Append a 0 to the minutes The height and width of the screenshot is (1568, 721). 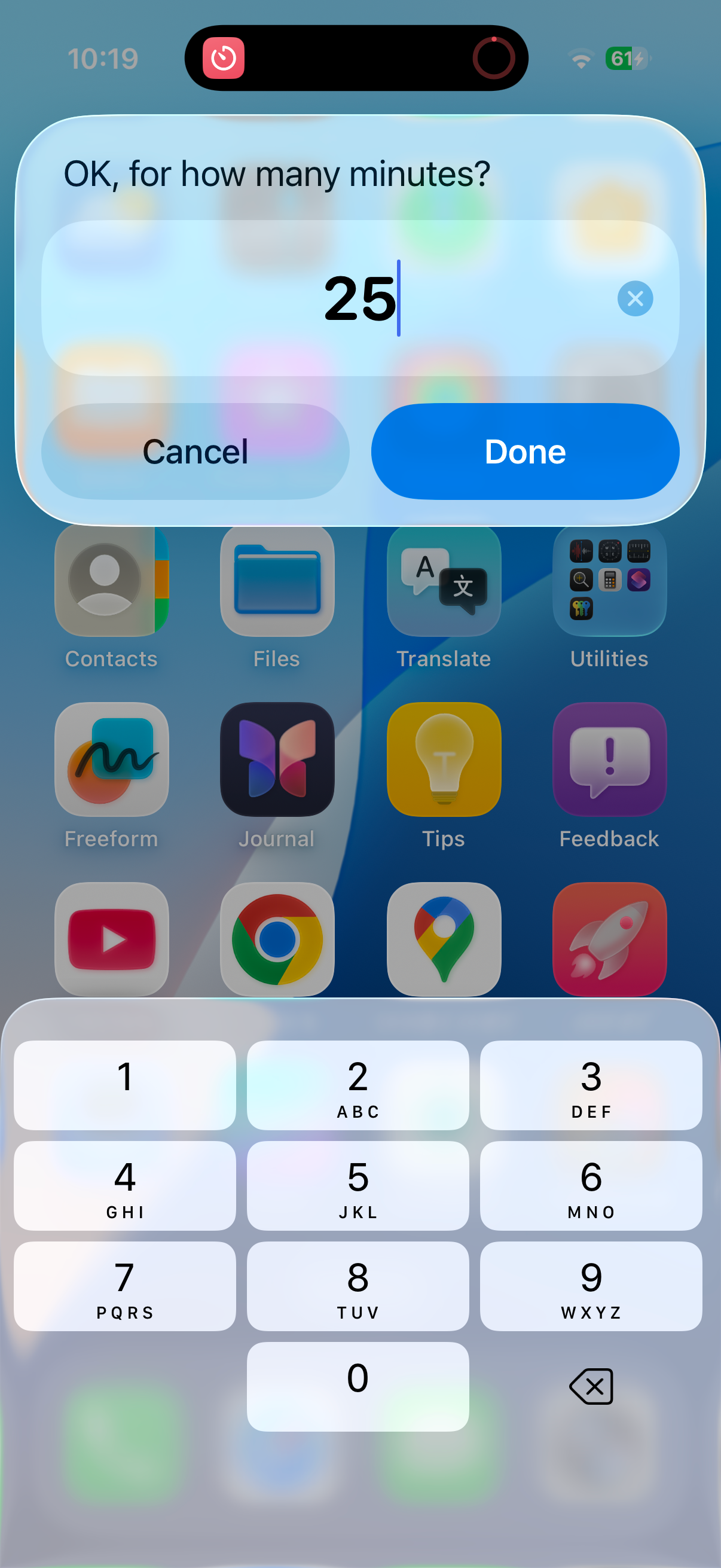[x=358, y=1386]
